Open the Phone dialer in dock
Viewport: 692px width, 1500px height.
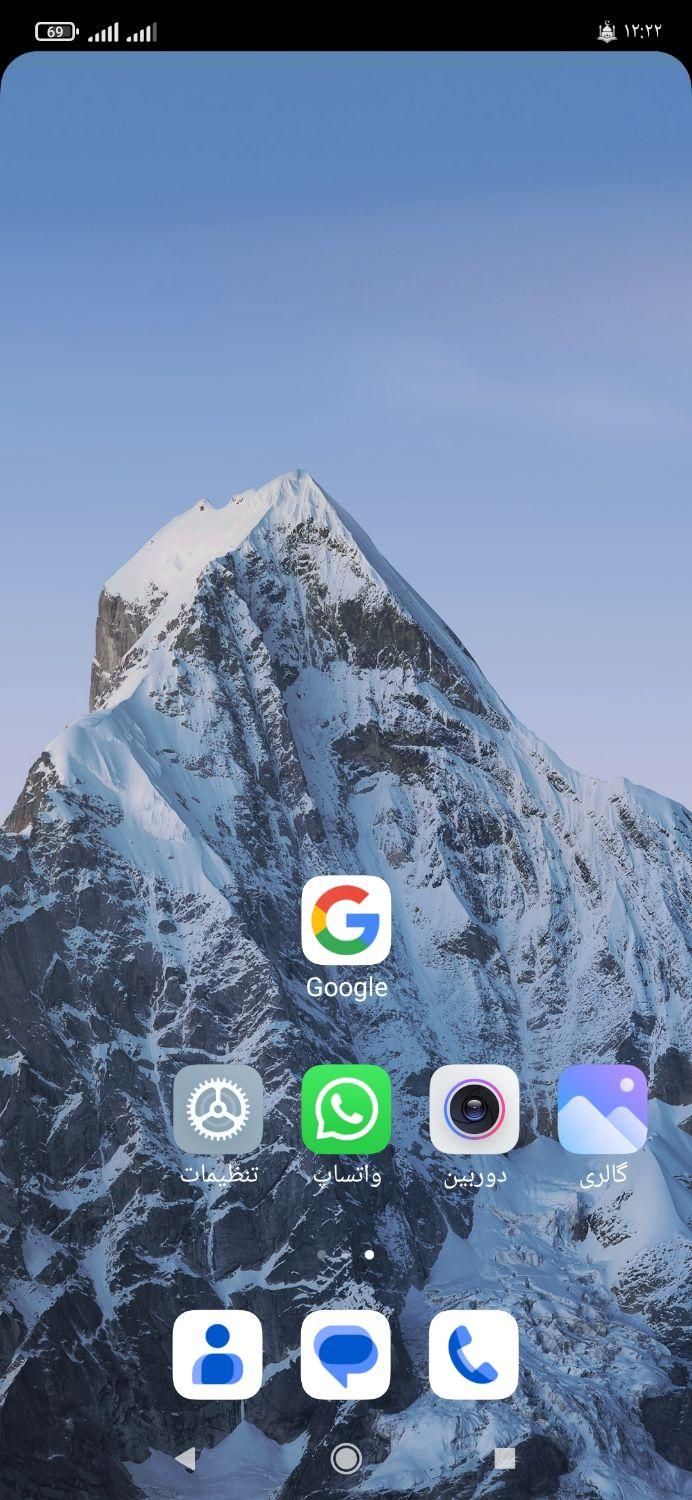pos(474,1355)
